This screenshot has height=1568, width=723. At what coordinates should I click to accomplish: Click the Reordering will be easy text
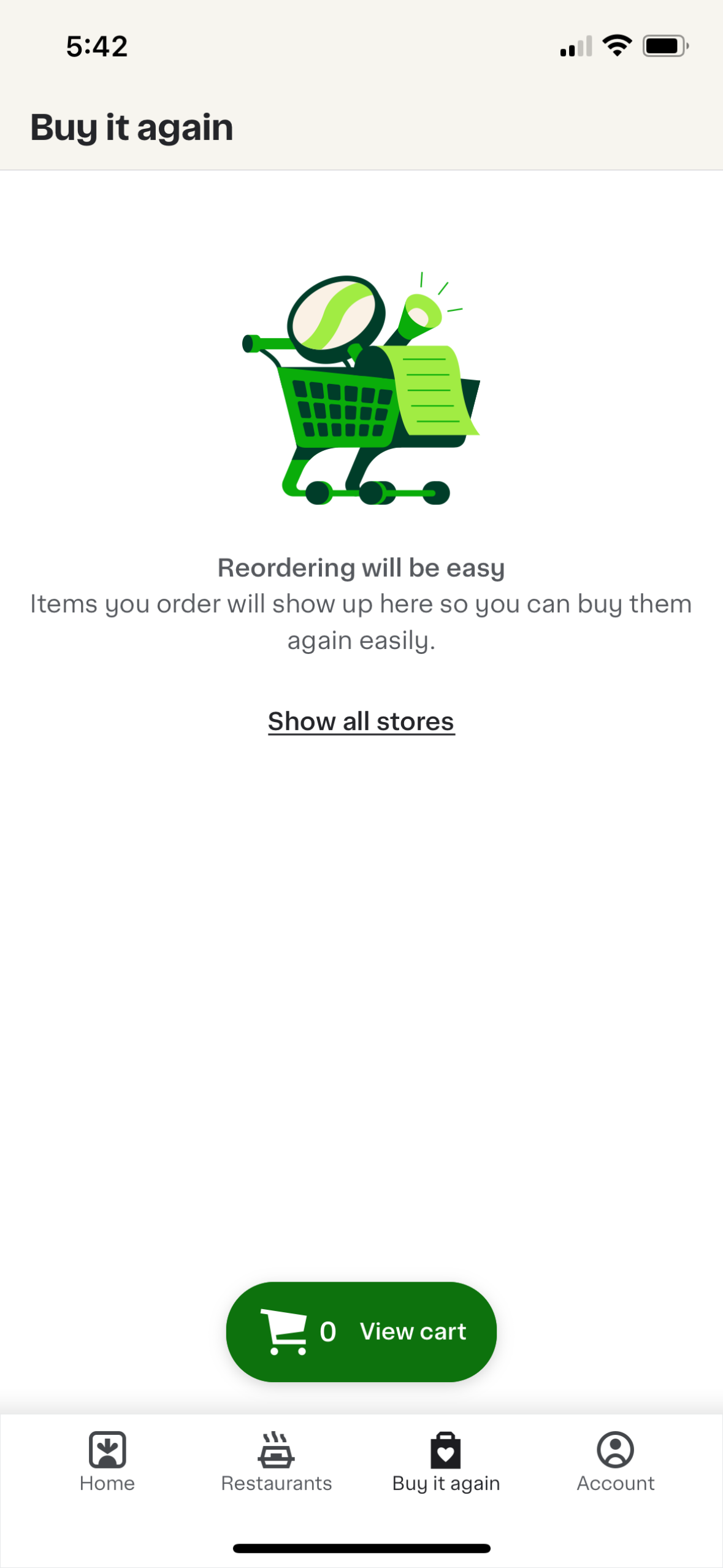point(361,567)
